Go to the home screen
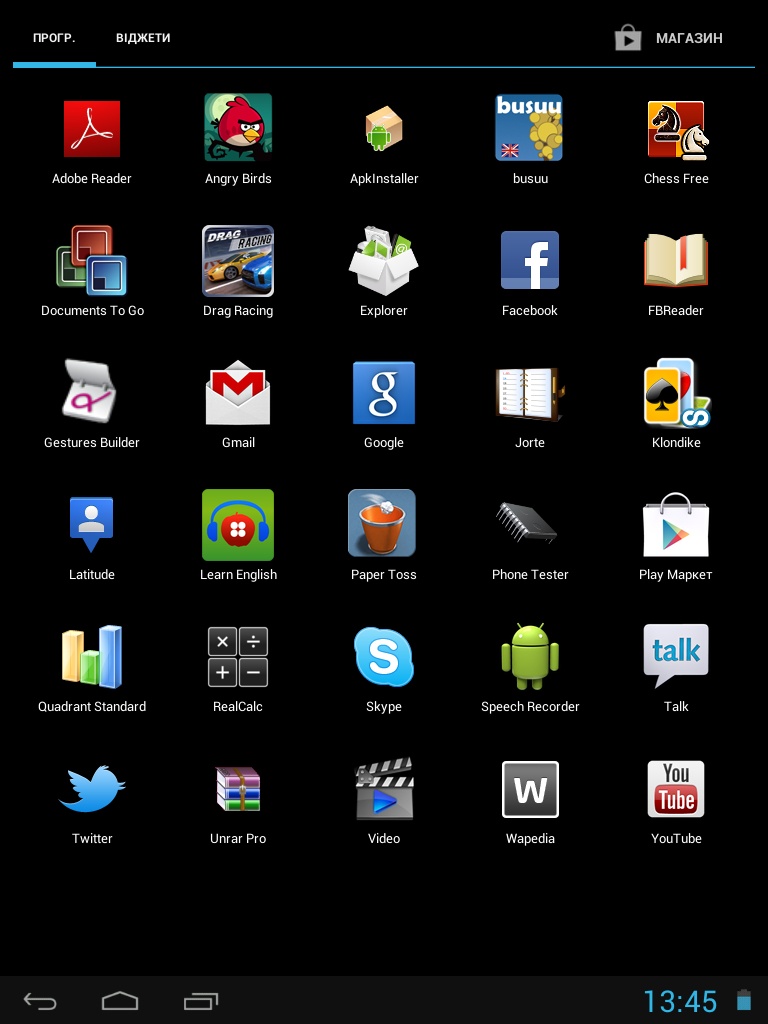 120,1001
